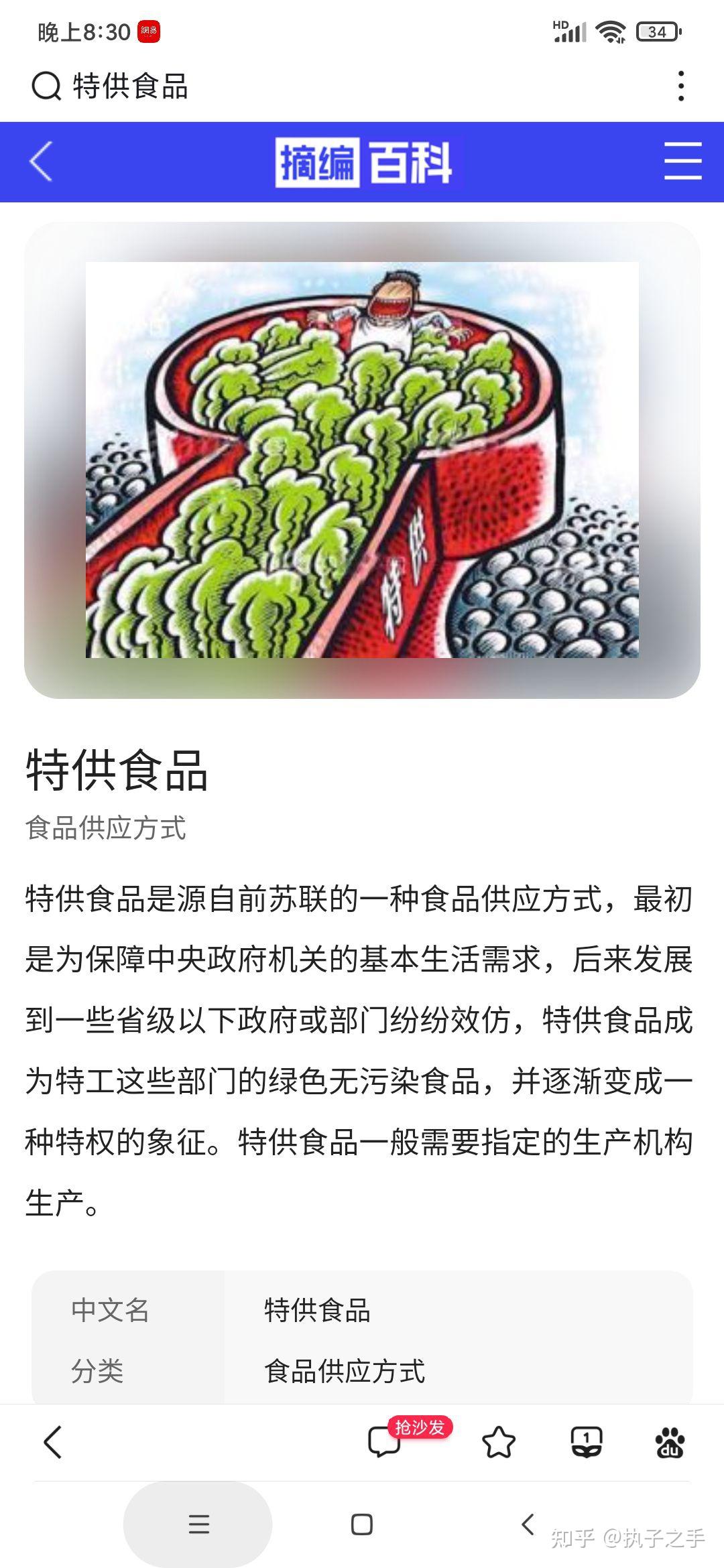
Task: Go to the system home screen
Action: point(362,1524)
